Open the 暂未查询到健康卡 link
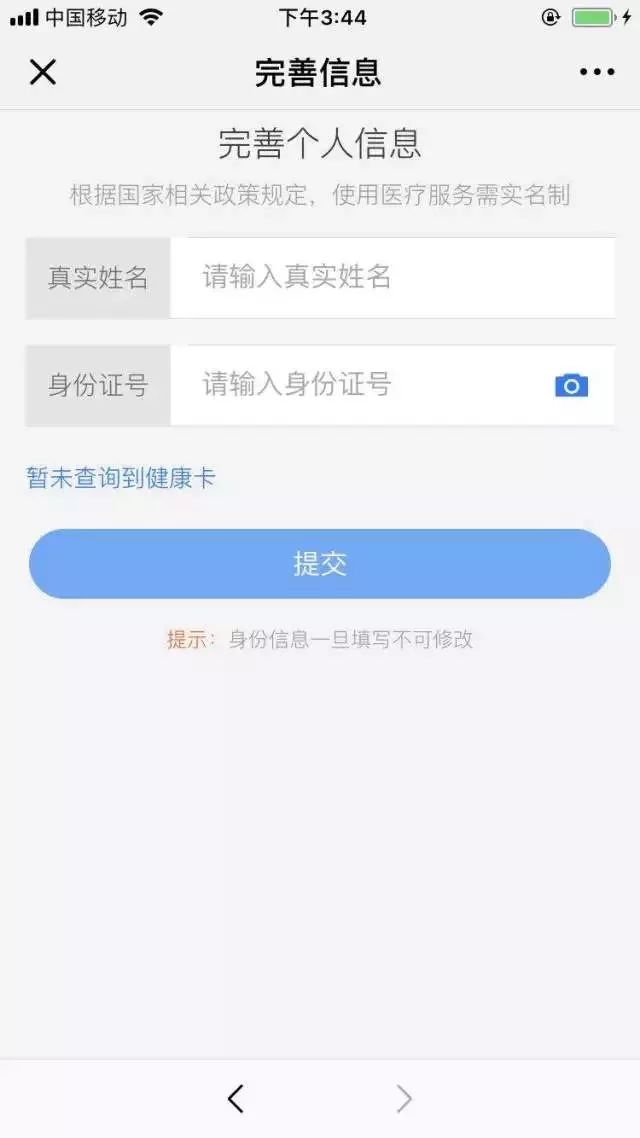The height and width of the screenshot is (1138, 640). click(120, 478)
